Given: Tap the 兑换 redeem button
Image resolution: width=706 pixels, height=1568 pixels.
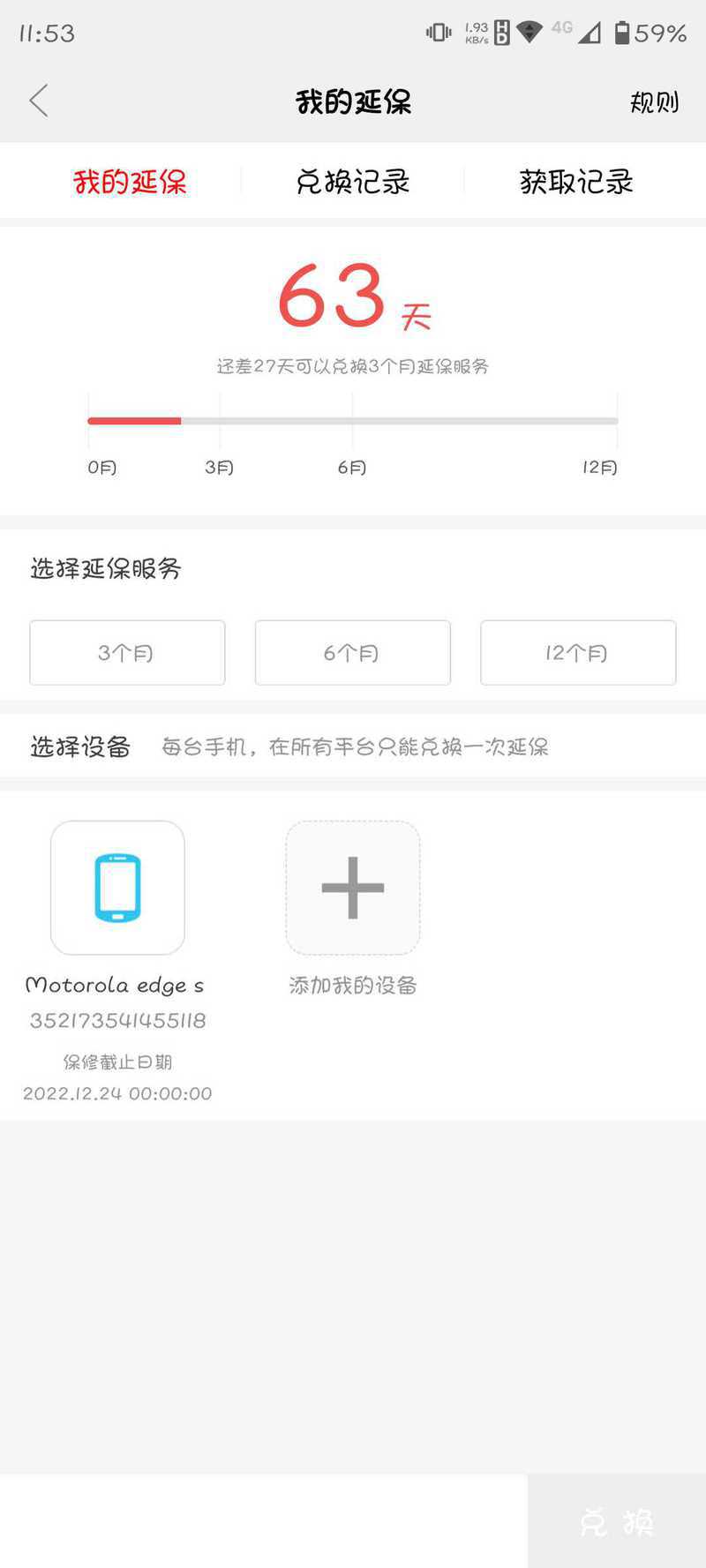Looking at the screenshot, I should click(616, 1522).
